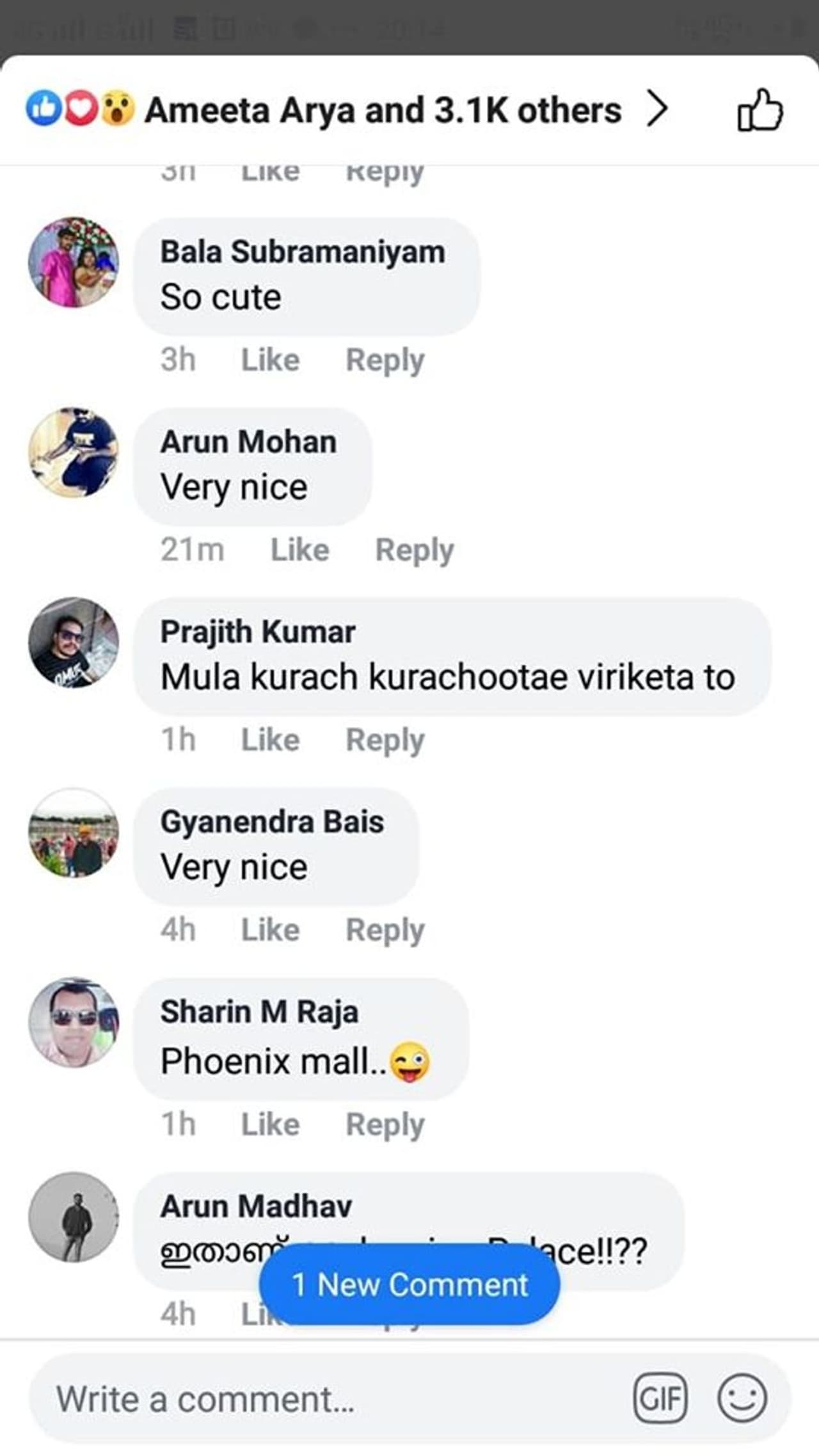Reply to Gyanendra Bais's comment

[385, 930]
